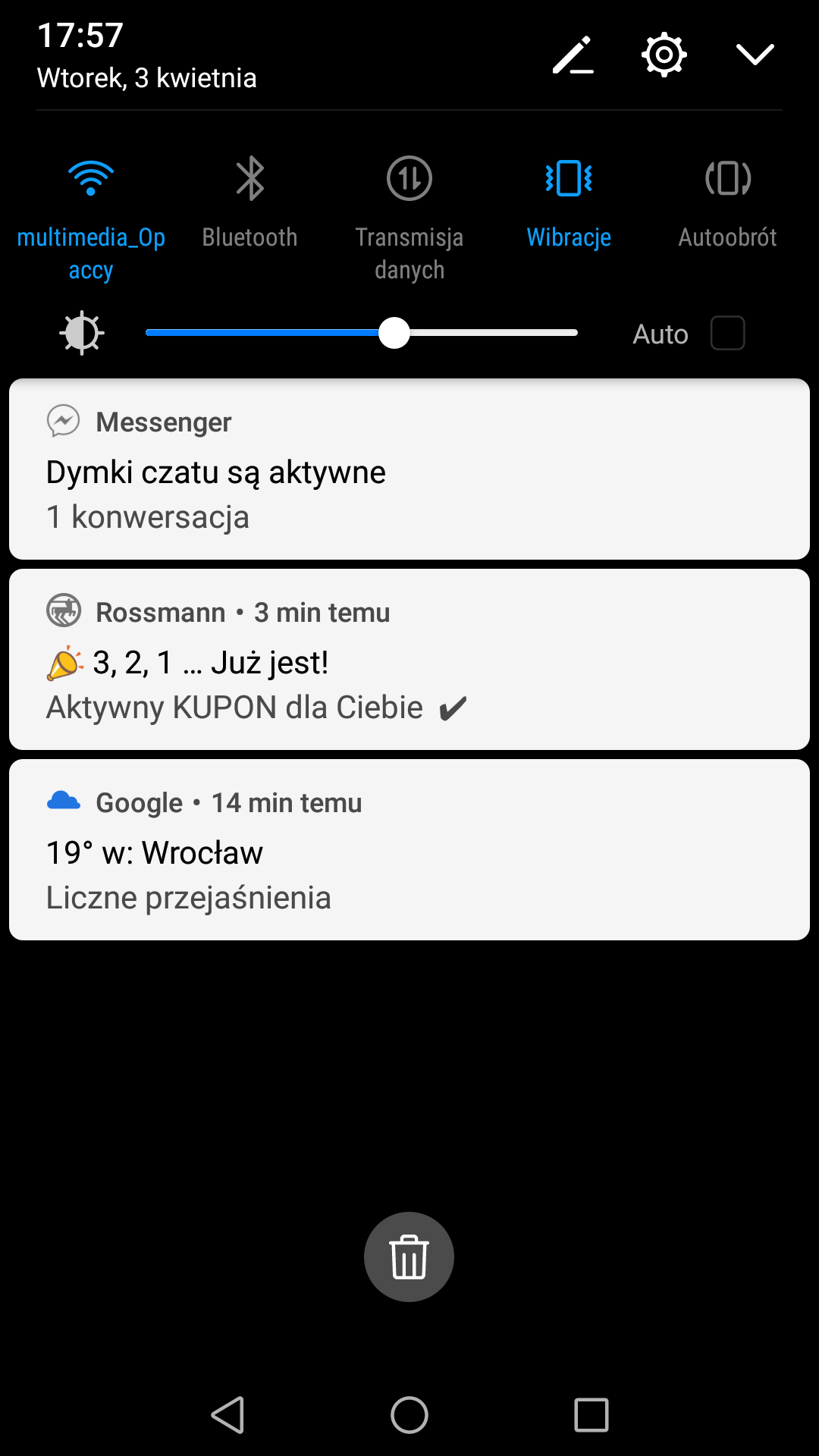The width and height of the screenshot is (819, 1456).
Task: Open recent apps from the navigation bar
Action: (x=591, y=1415)
